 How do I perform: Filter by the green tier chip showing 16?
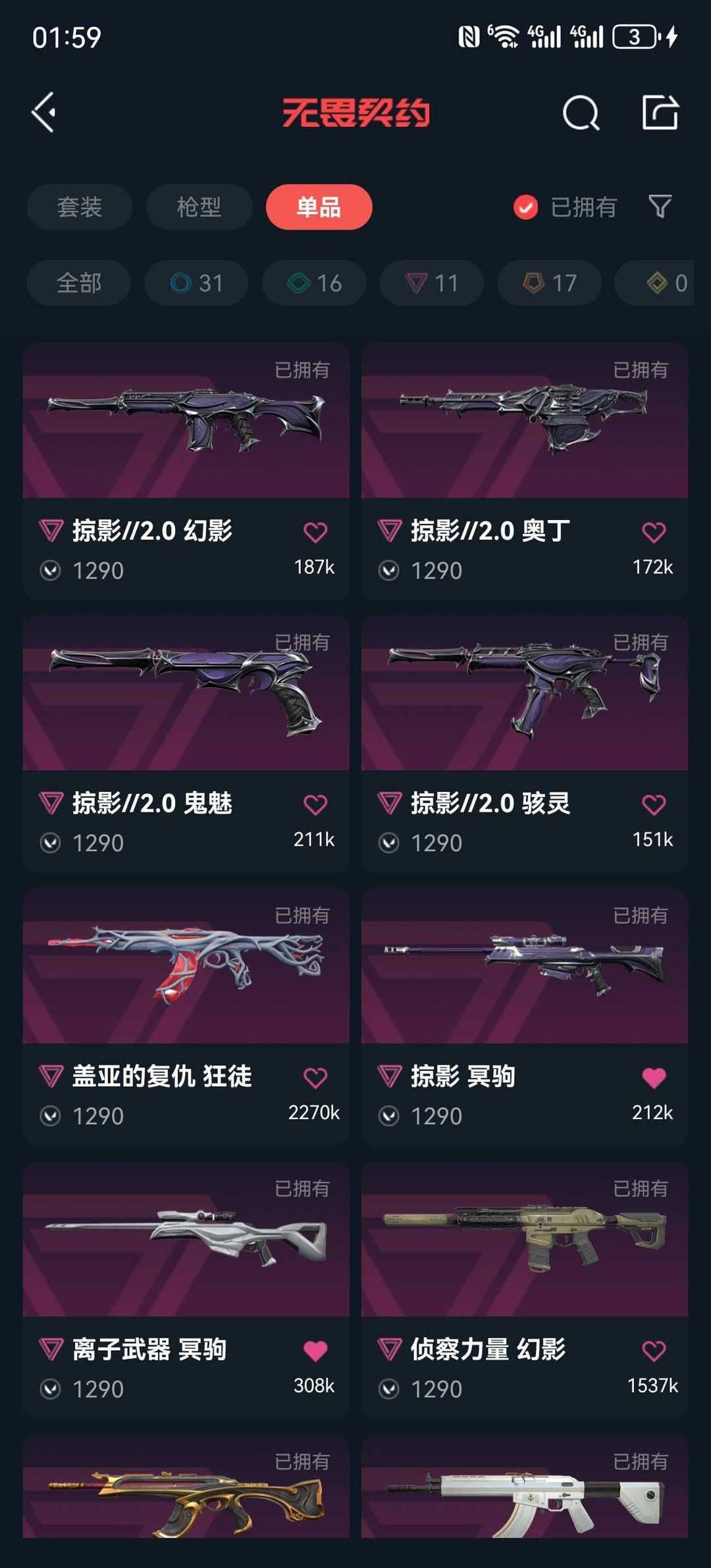314,283
